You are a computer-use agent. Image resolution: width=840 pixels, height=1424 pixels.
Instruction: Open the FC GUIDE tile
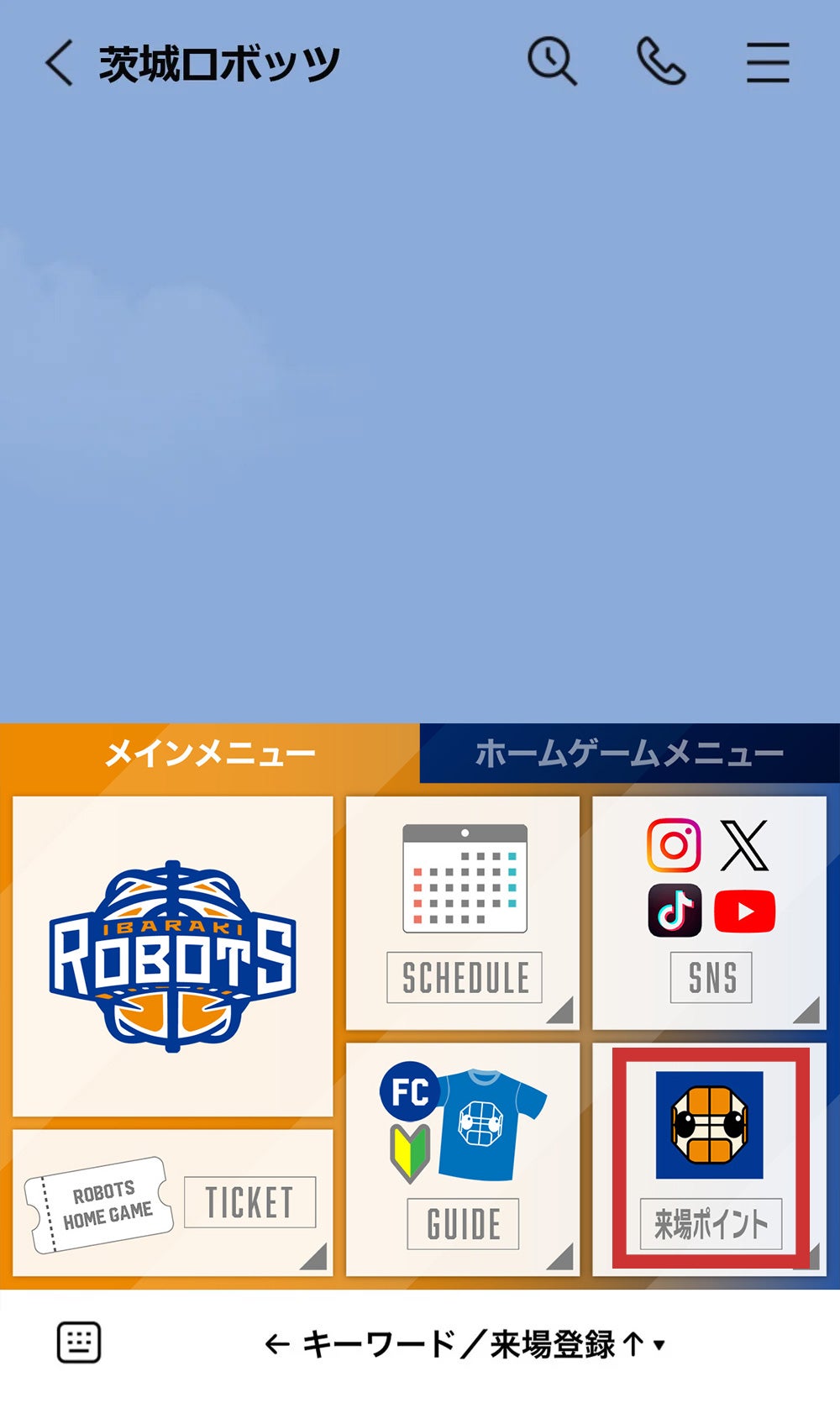[x=463, y=1159]
